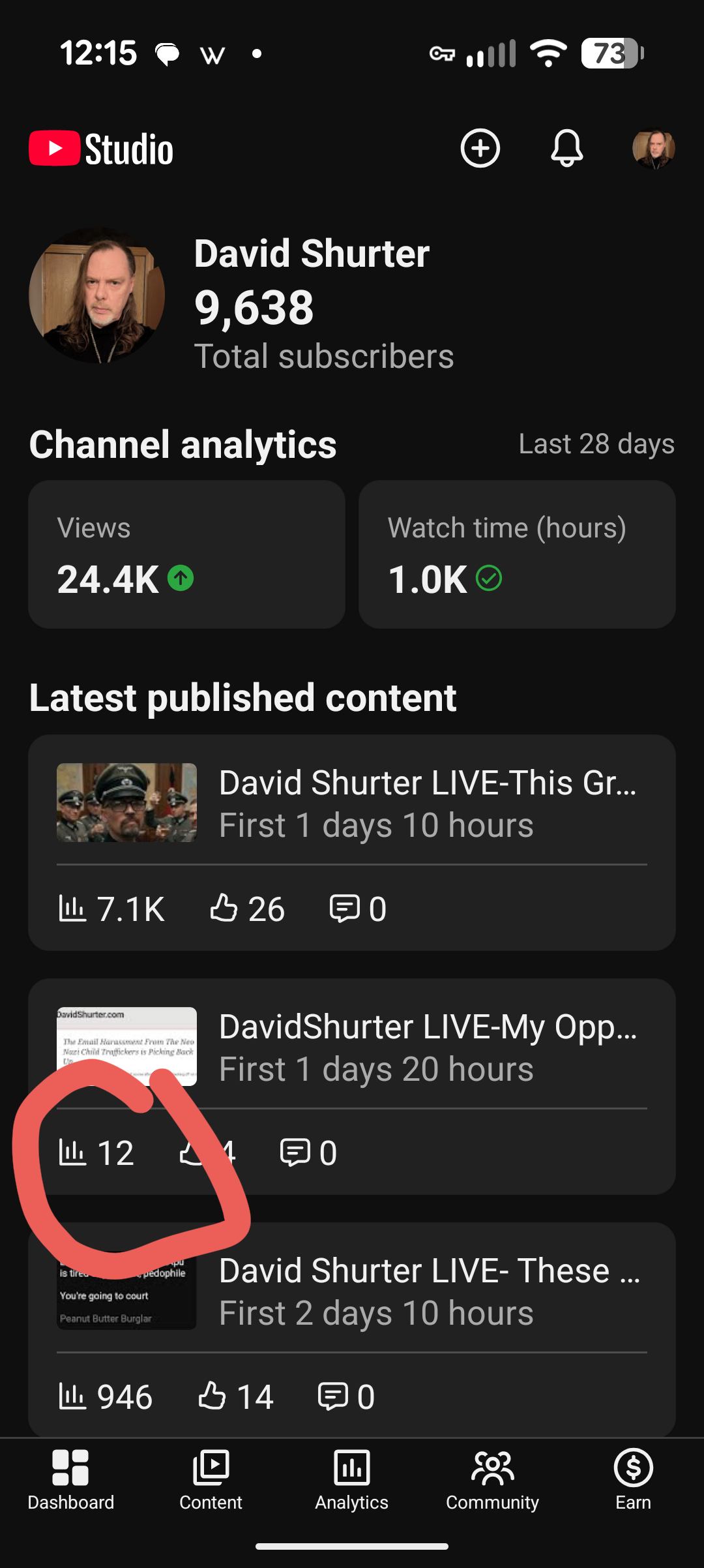Switch to the Community tab
Screen dimensions: 704x1568
493,1479
